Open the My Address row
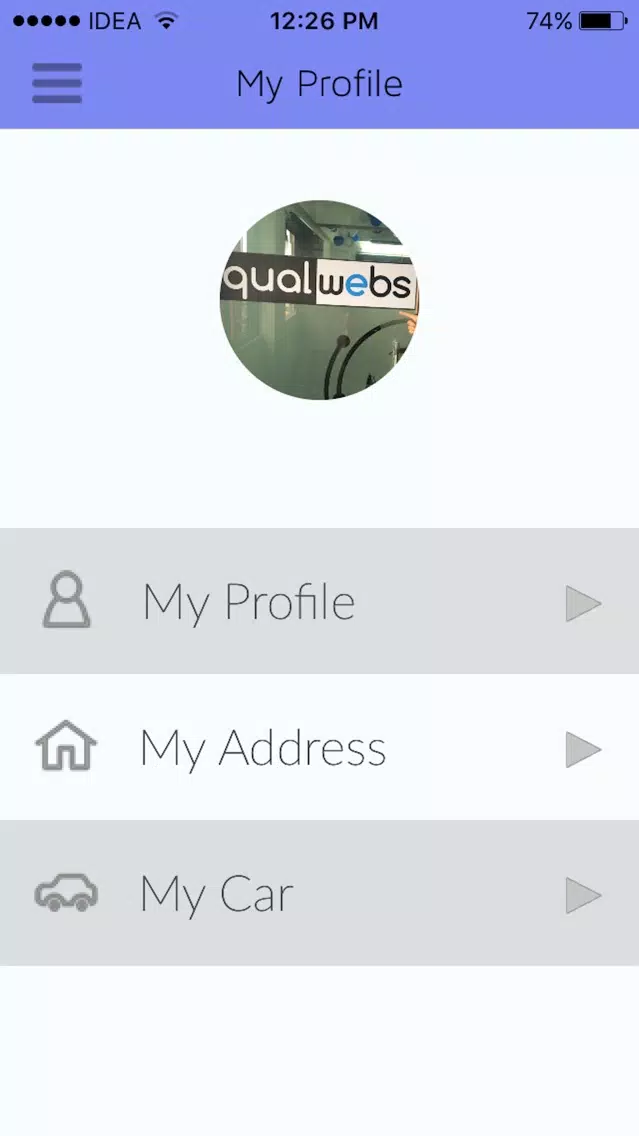 [x=320, y=747]
